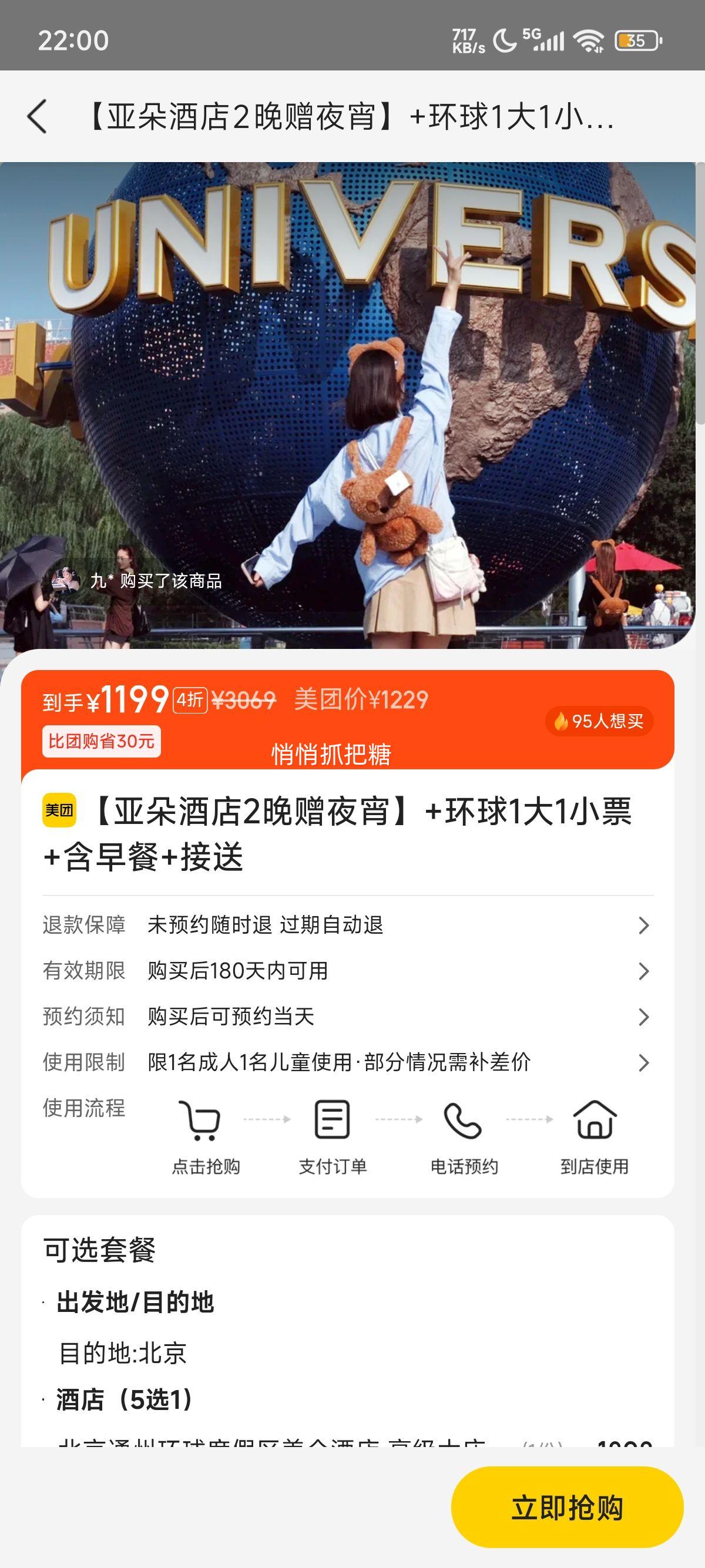The width and height of the screenshot is (705, 1568).
Task: Tap 立即抢购 to buy now
Action: pos(567,1508)
